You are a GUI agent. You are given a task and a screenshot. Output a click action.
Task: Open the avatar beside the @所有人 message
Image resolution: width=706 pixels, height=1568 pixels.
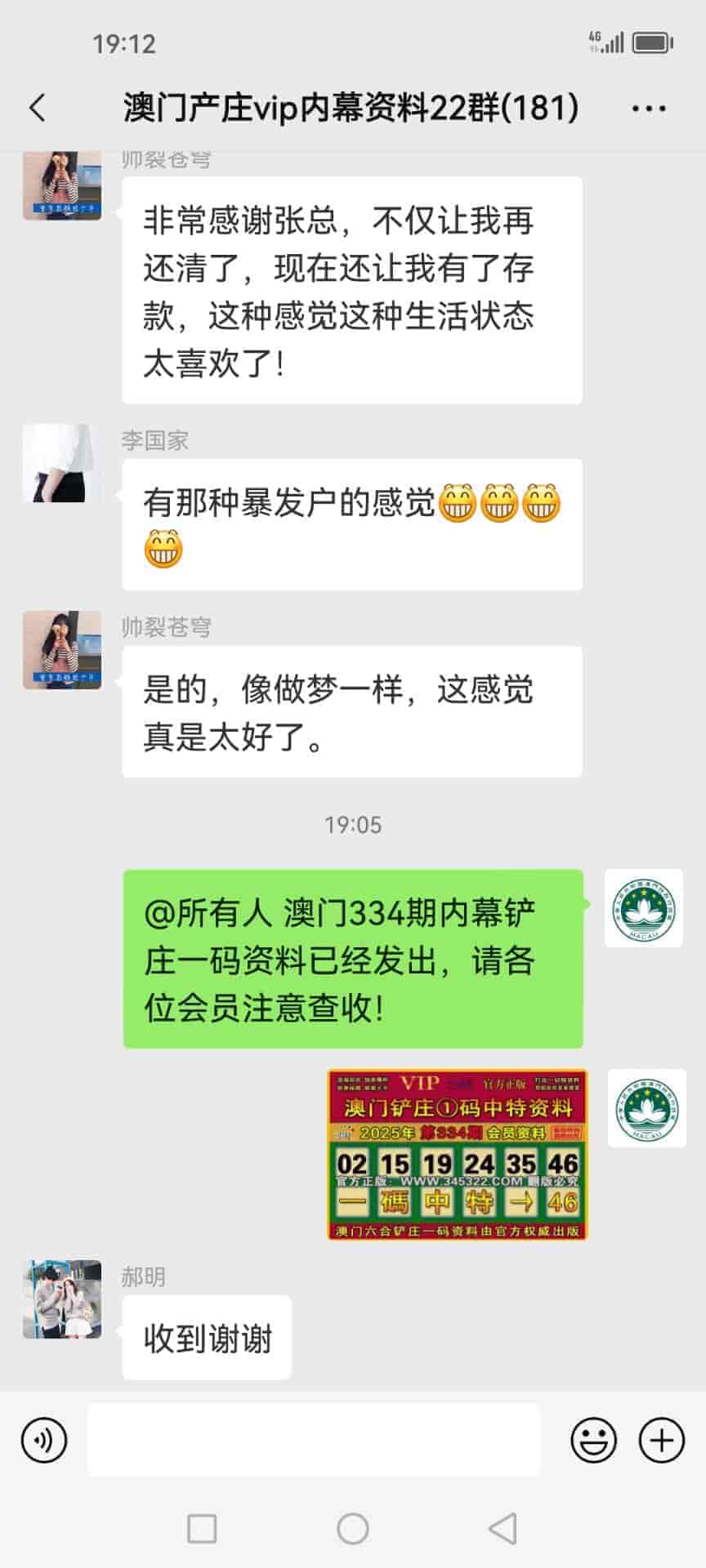pos(643,908)
